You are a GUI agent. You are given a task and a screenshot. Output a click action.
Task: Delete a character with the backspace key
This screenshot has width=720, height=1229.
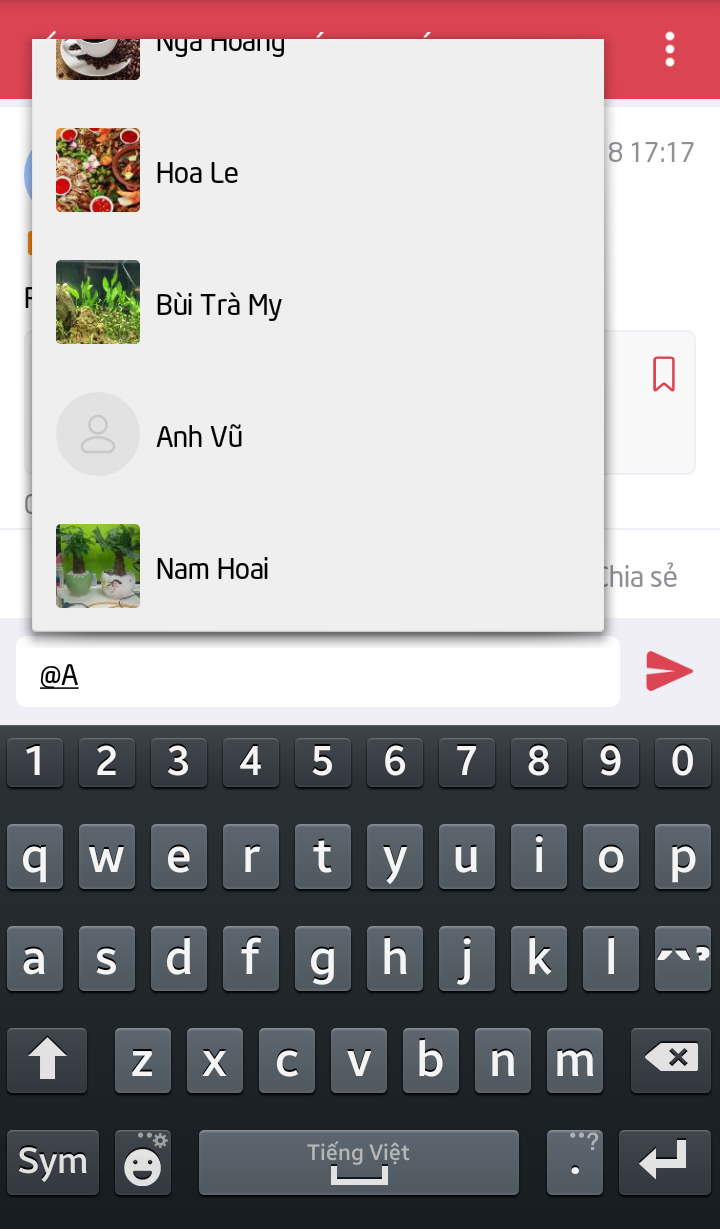tap(675, 1059)
